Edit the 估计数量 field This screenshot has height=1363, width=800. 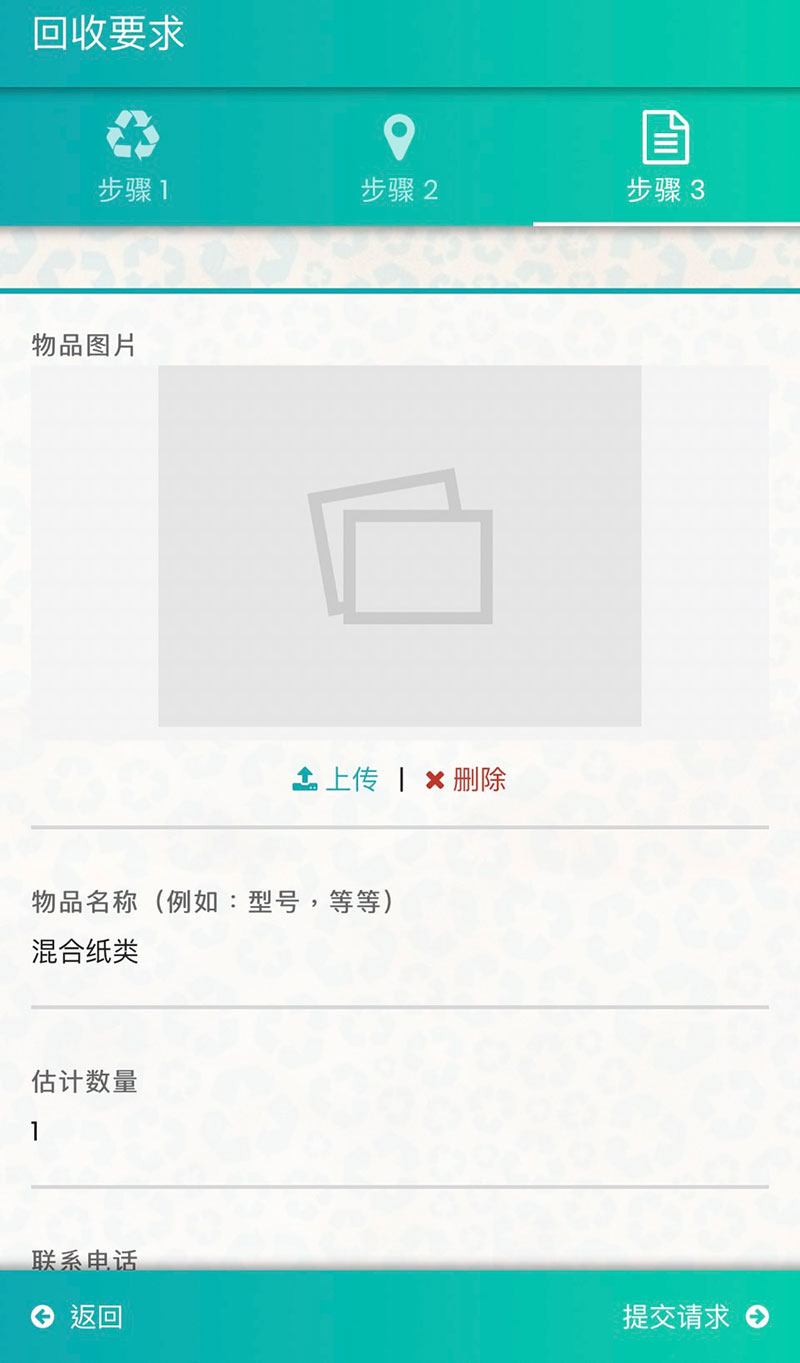pos(399,1132)
